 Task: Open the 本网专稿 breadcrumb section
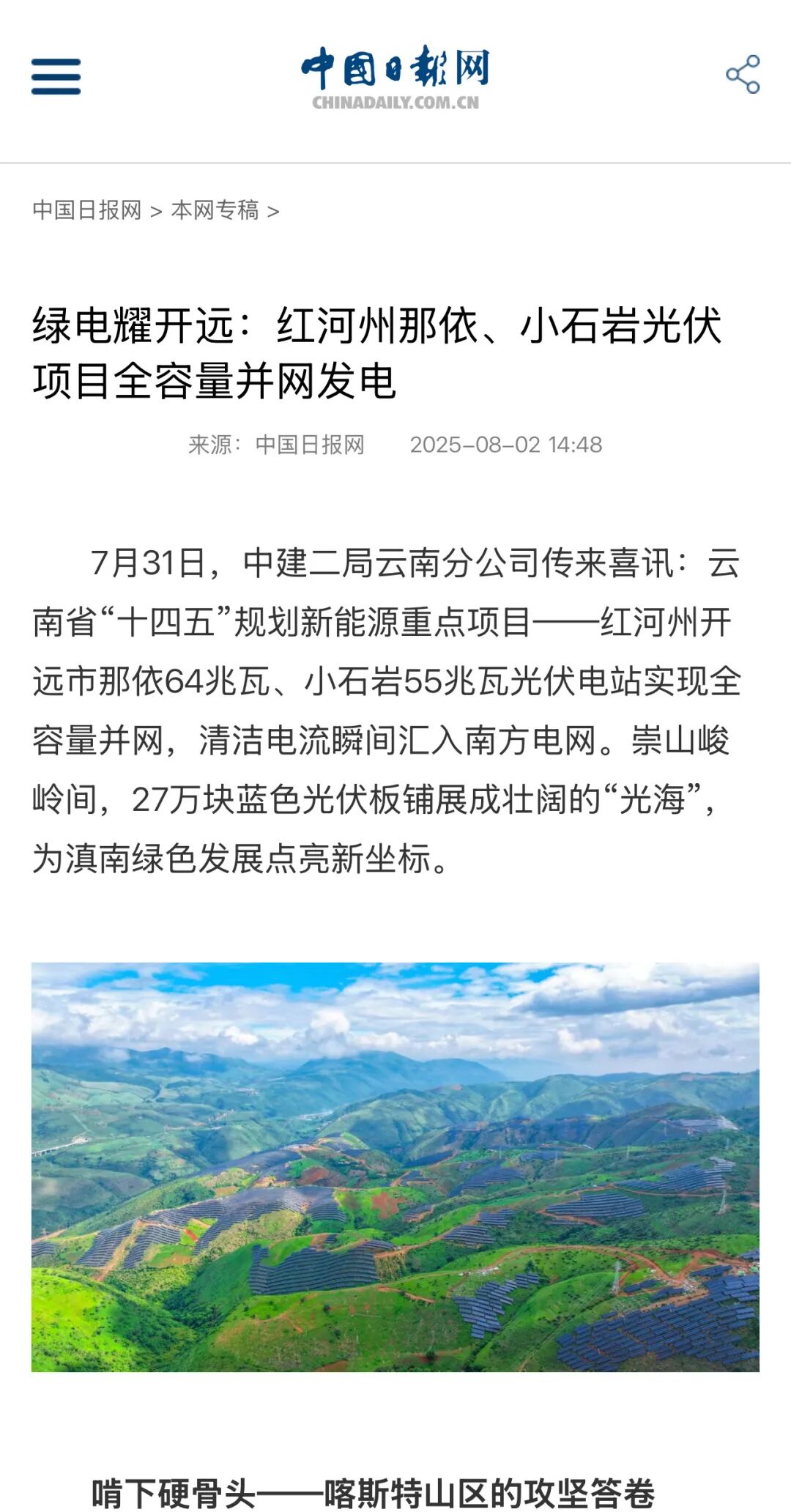click(215, 210)
